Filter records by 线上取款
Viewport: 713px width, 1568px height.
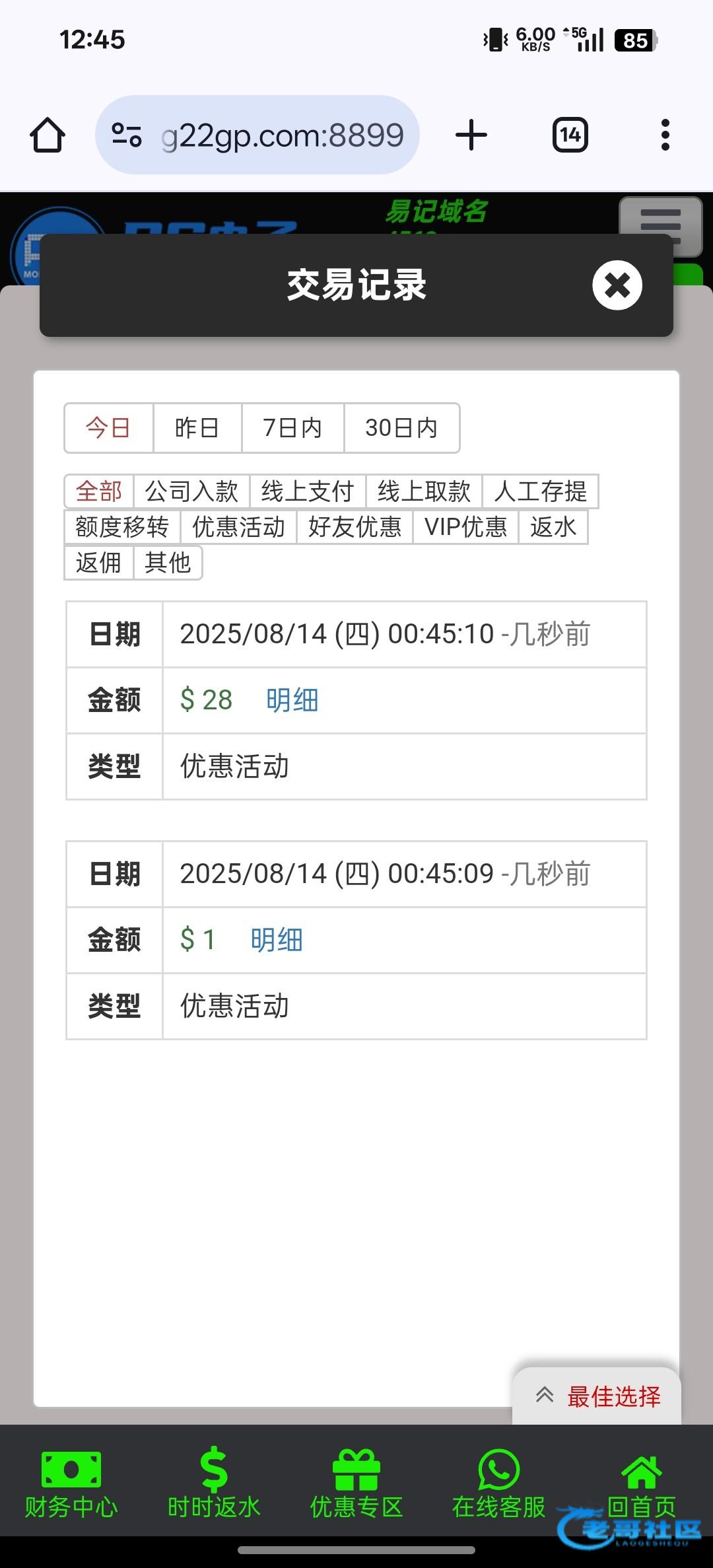[x=424, y=491]
